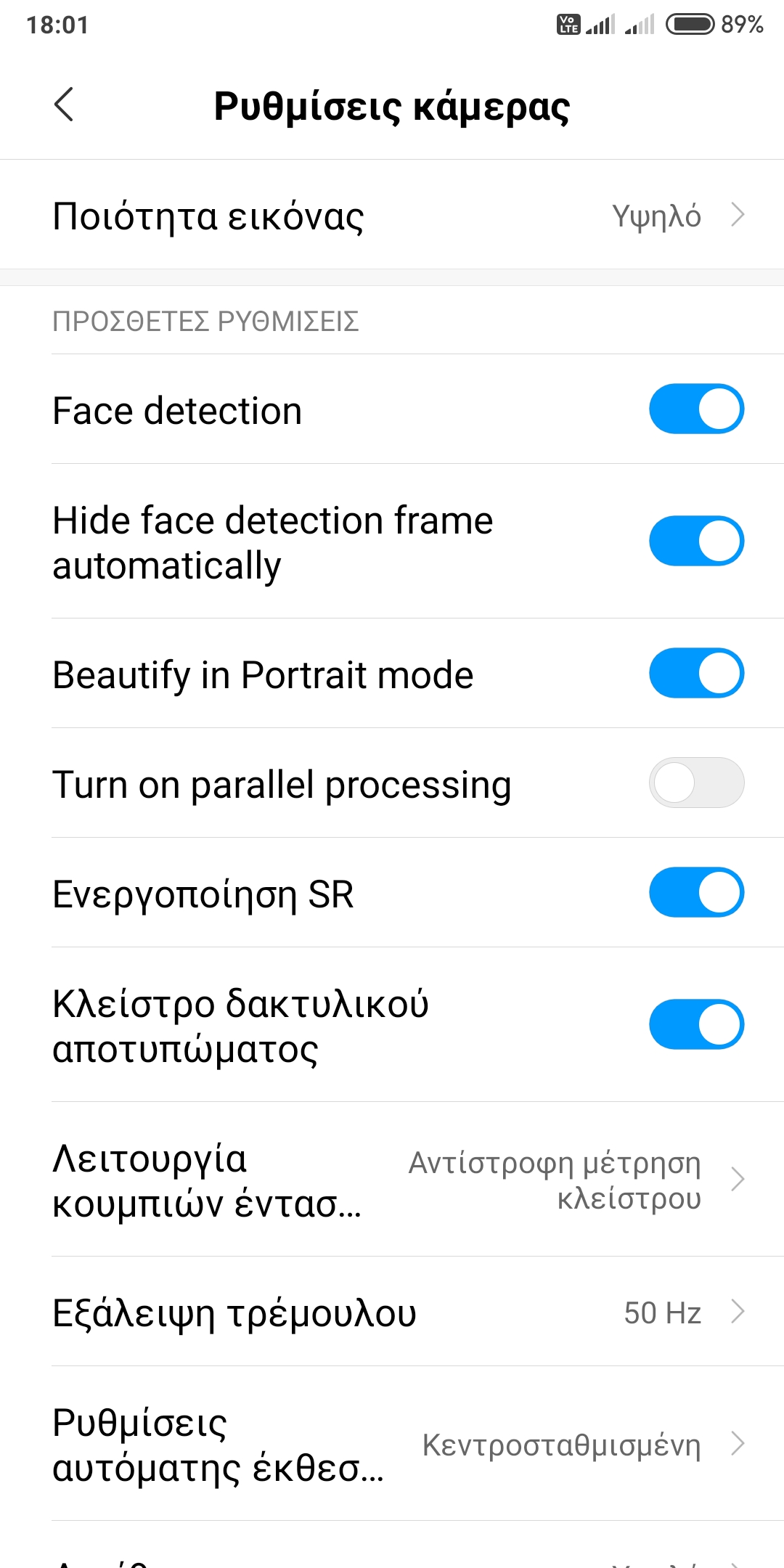Toggle Κλείστρο δακτυλικού αποτυπώματος
784x1568 pixels.
[x=695, y=1025]
